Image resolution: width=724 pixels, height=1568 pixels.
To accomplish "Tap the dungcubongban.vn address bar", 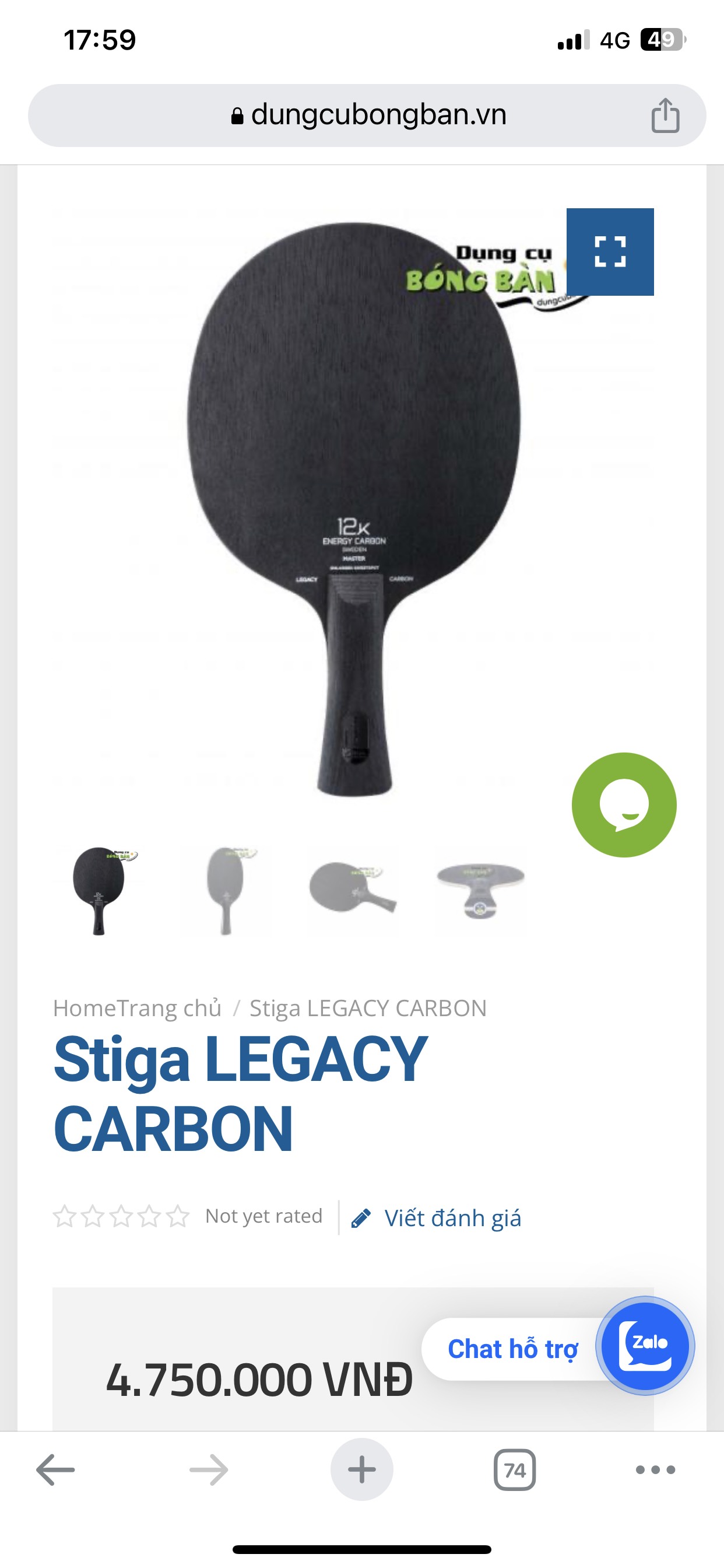I will click(x=367, y=115).
